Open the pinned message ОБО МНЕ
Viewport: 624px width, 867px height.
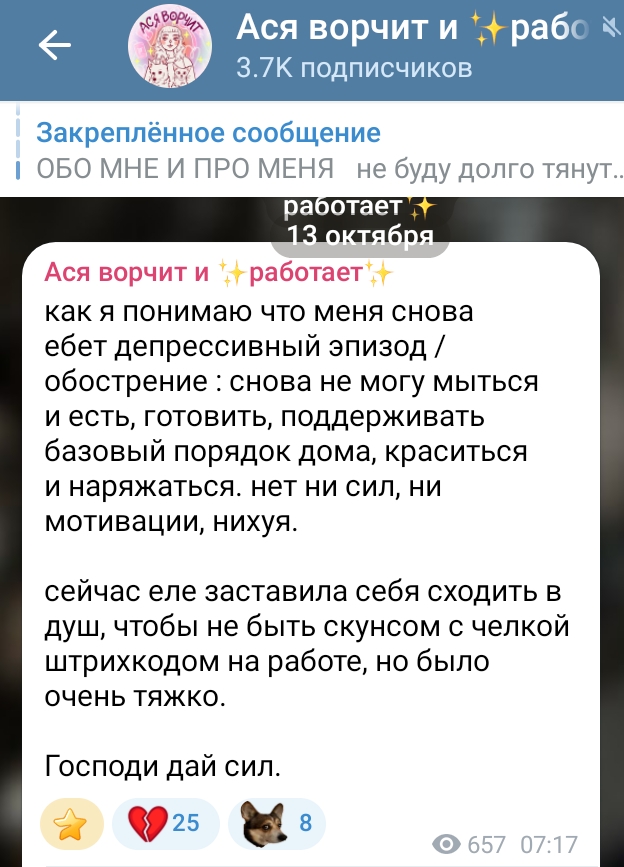point(320,150)
